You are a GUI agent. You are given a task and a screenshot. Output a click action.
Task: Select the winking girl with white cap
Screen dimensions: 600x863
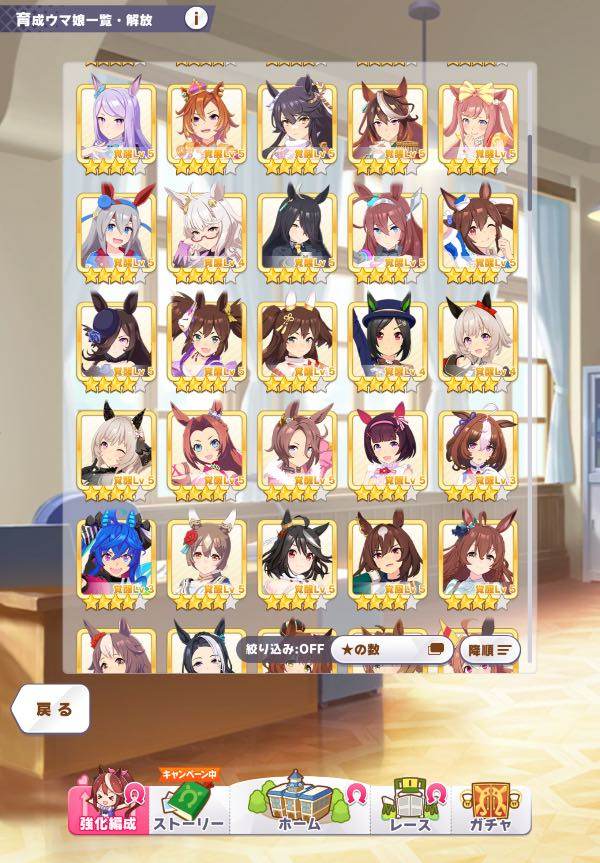478,233
